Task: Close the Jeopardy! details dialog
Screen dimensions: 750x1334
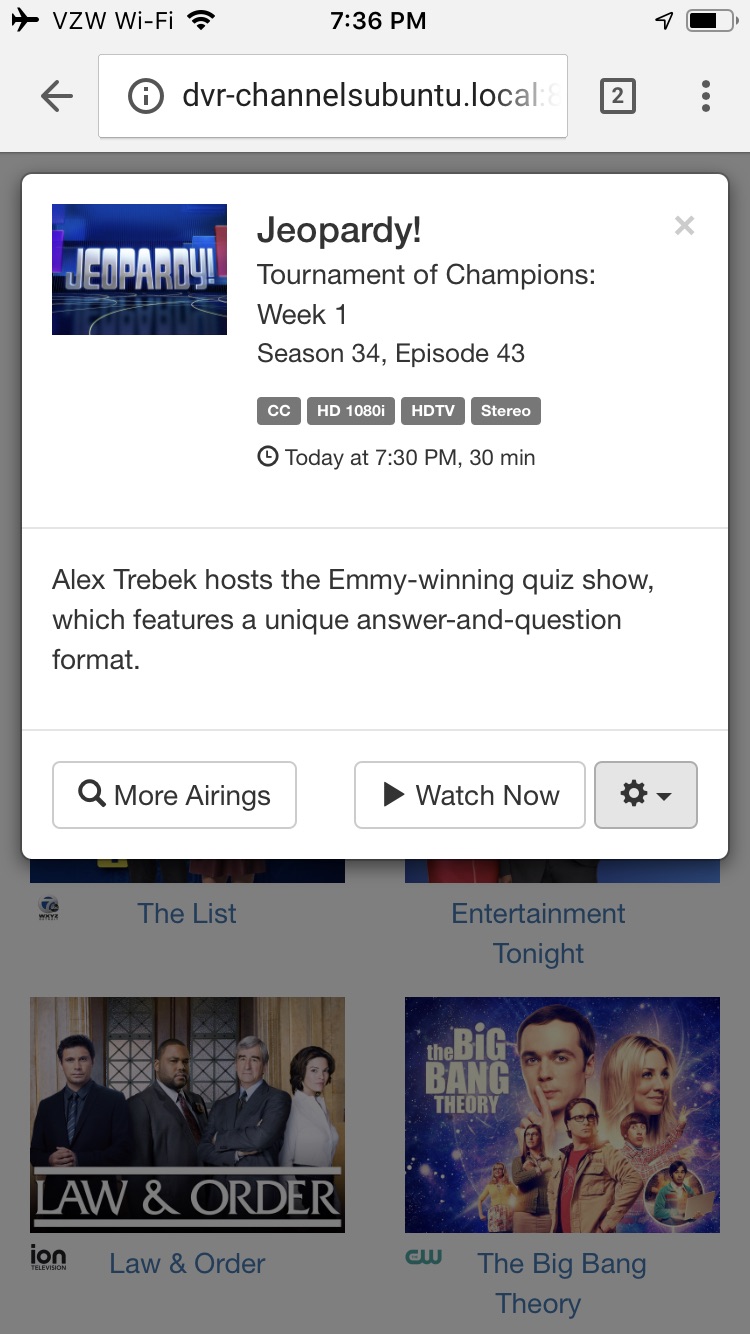Action: [684, 226]
